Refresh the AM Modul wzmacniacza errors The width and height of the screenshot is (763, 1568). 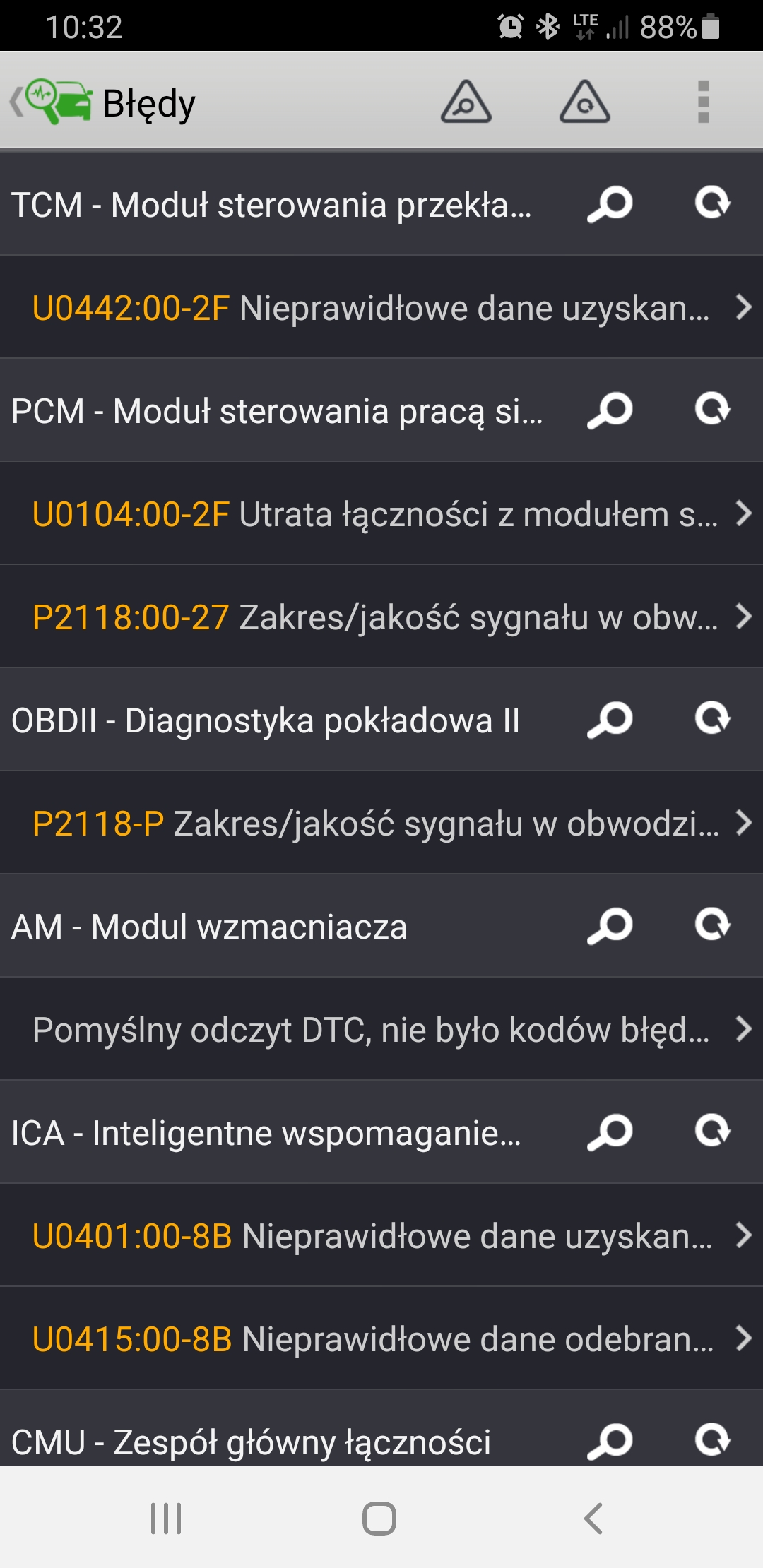point(712,926)
